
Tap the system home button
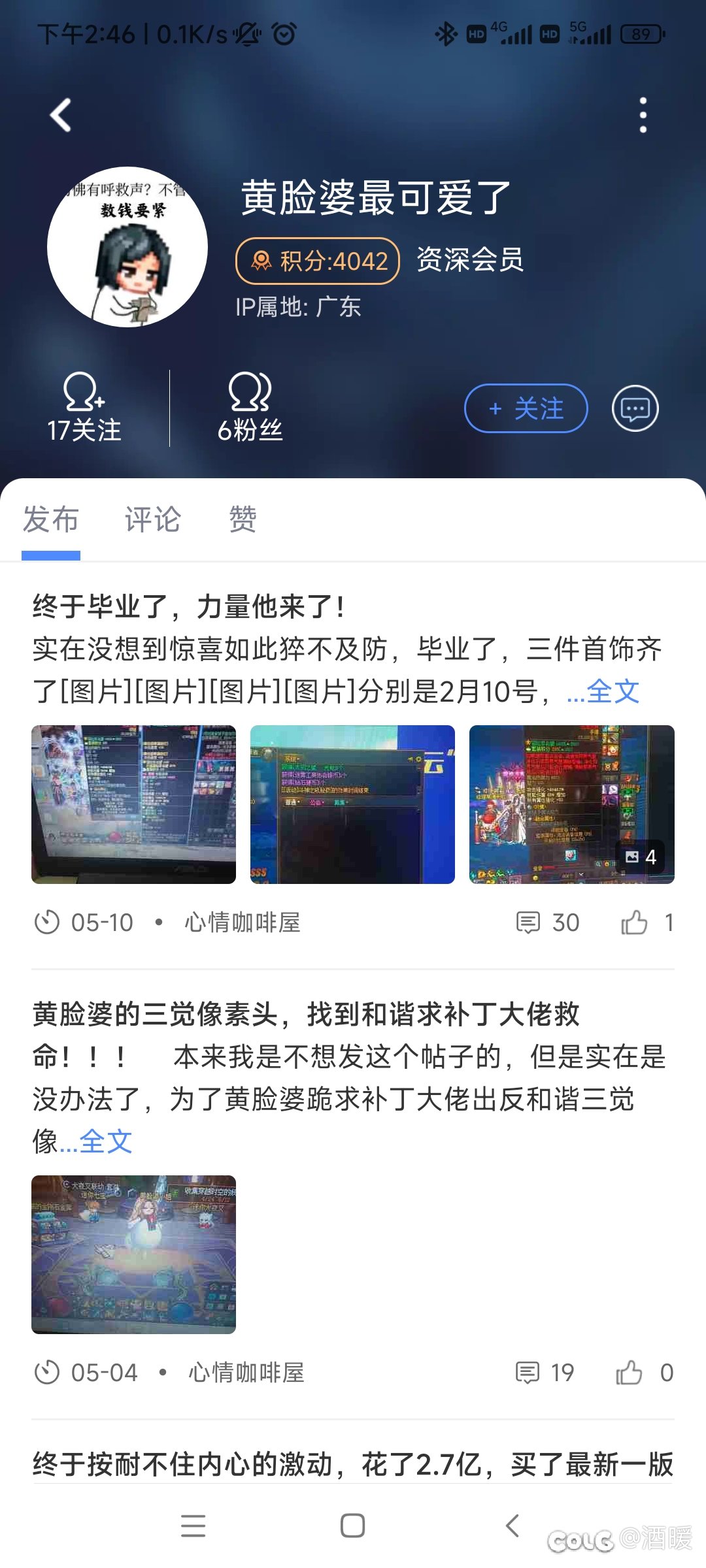click(352, 1526)
